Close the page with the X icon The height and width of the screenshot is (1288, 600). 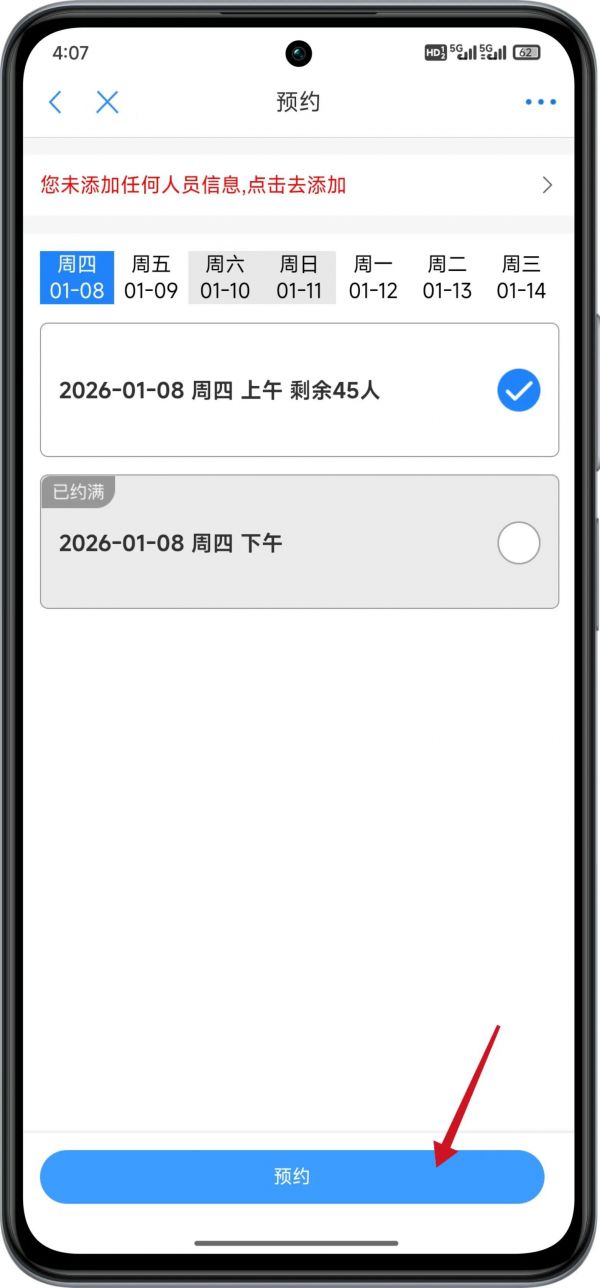click(x=107, y=102)
